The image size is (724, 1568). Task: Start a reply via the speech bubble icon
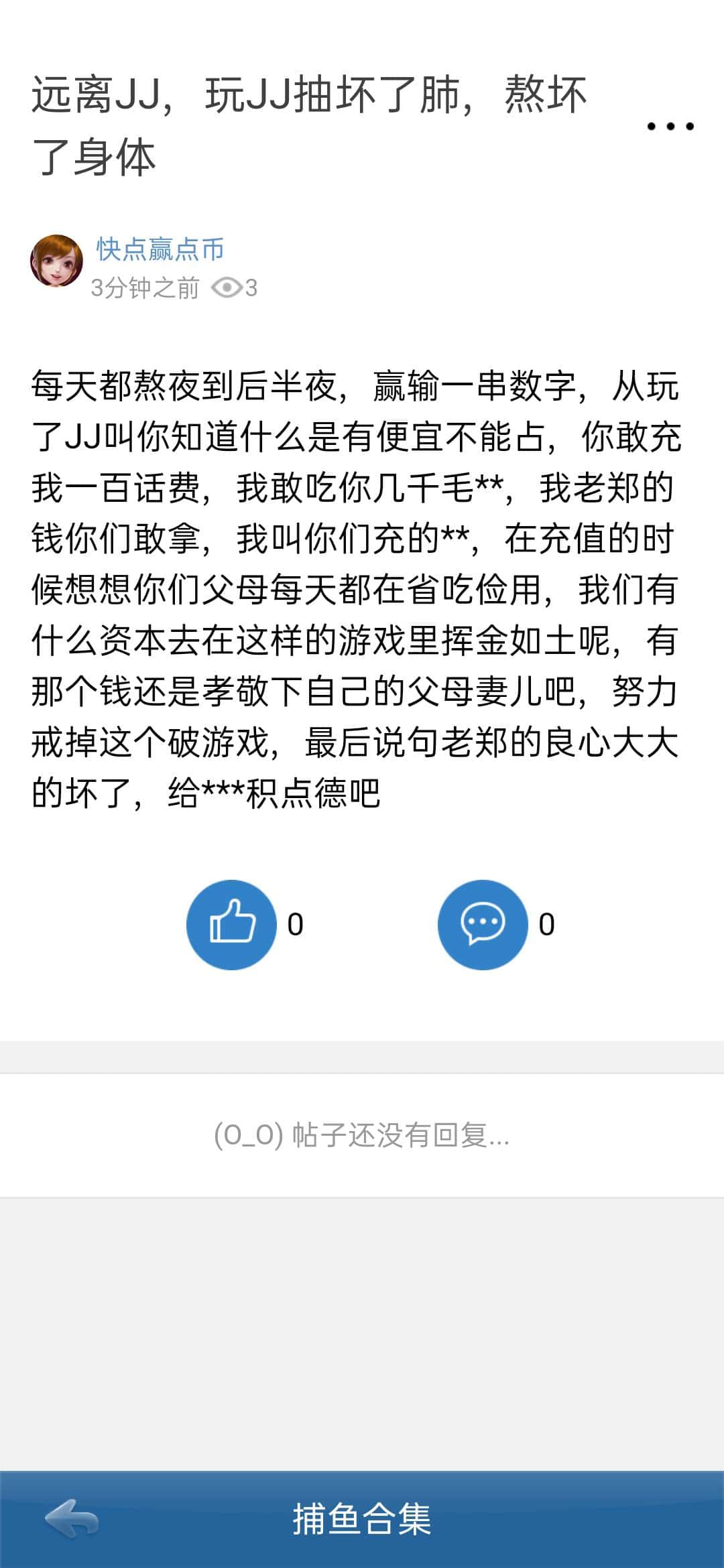click(483, 923)
